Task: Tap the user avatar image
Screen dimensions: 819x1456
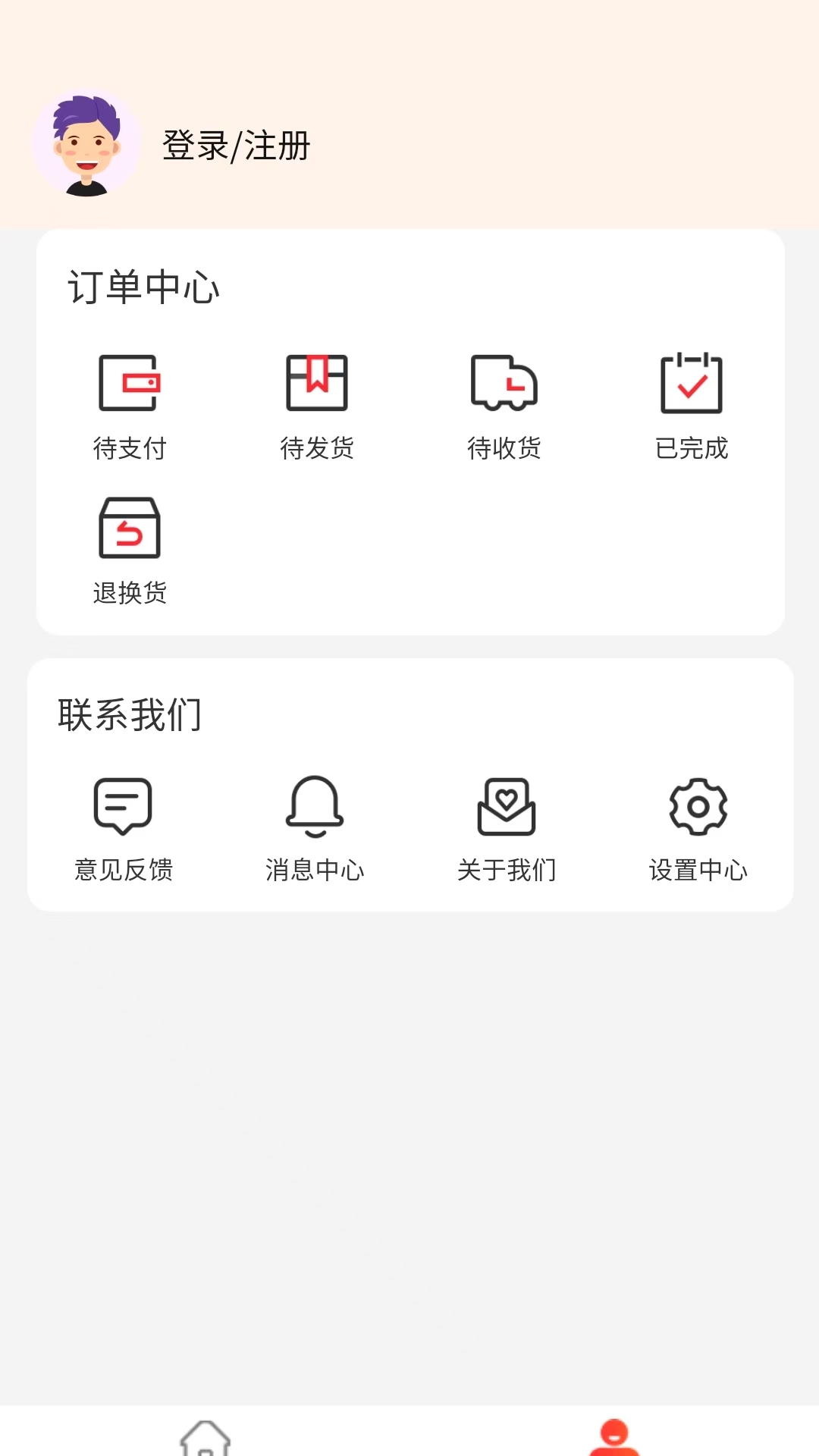Action: click(86, 146)
